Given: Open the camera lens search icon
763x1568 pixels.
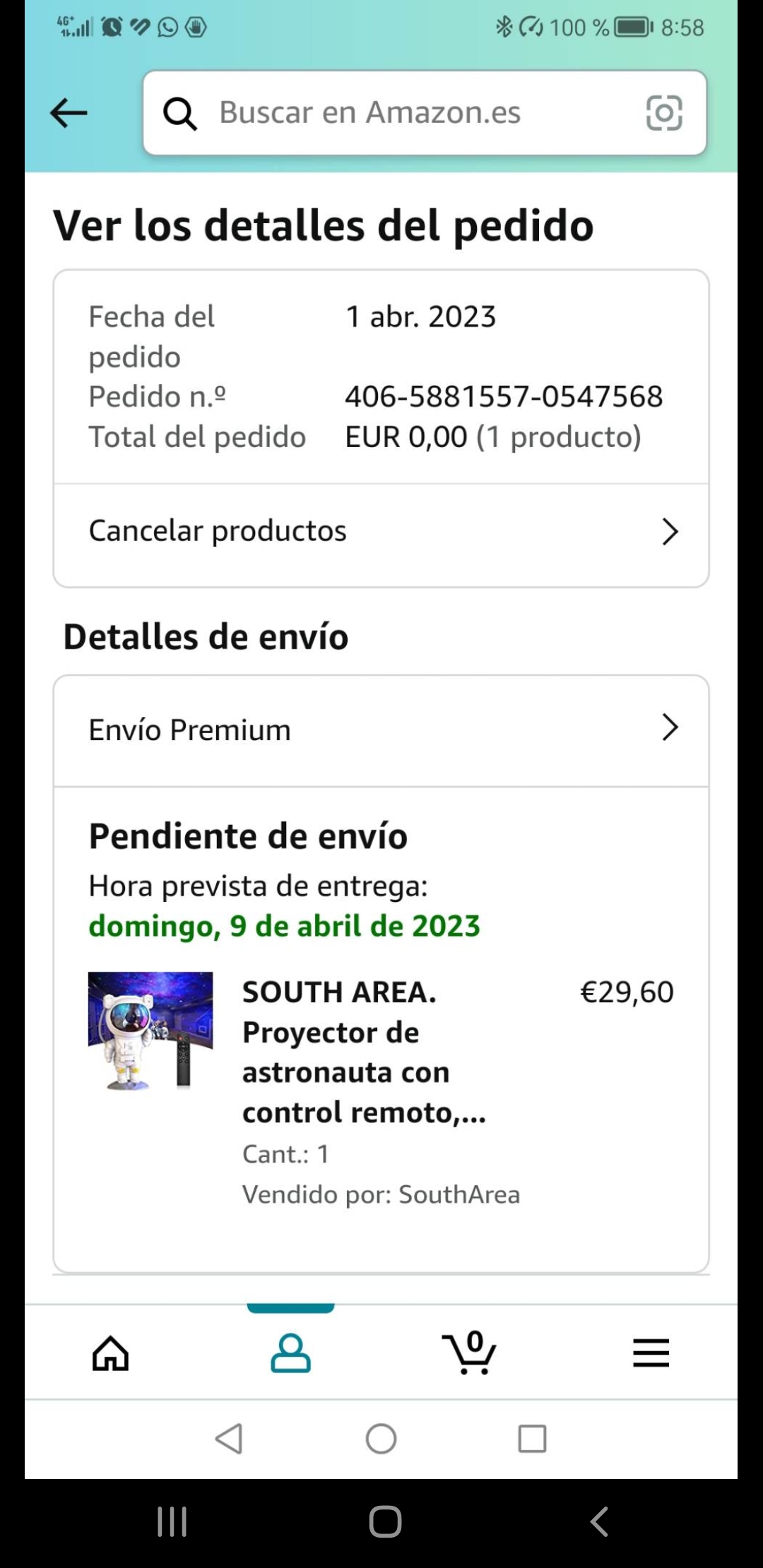Looking at the screenshot, I should coord(664,113).
